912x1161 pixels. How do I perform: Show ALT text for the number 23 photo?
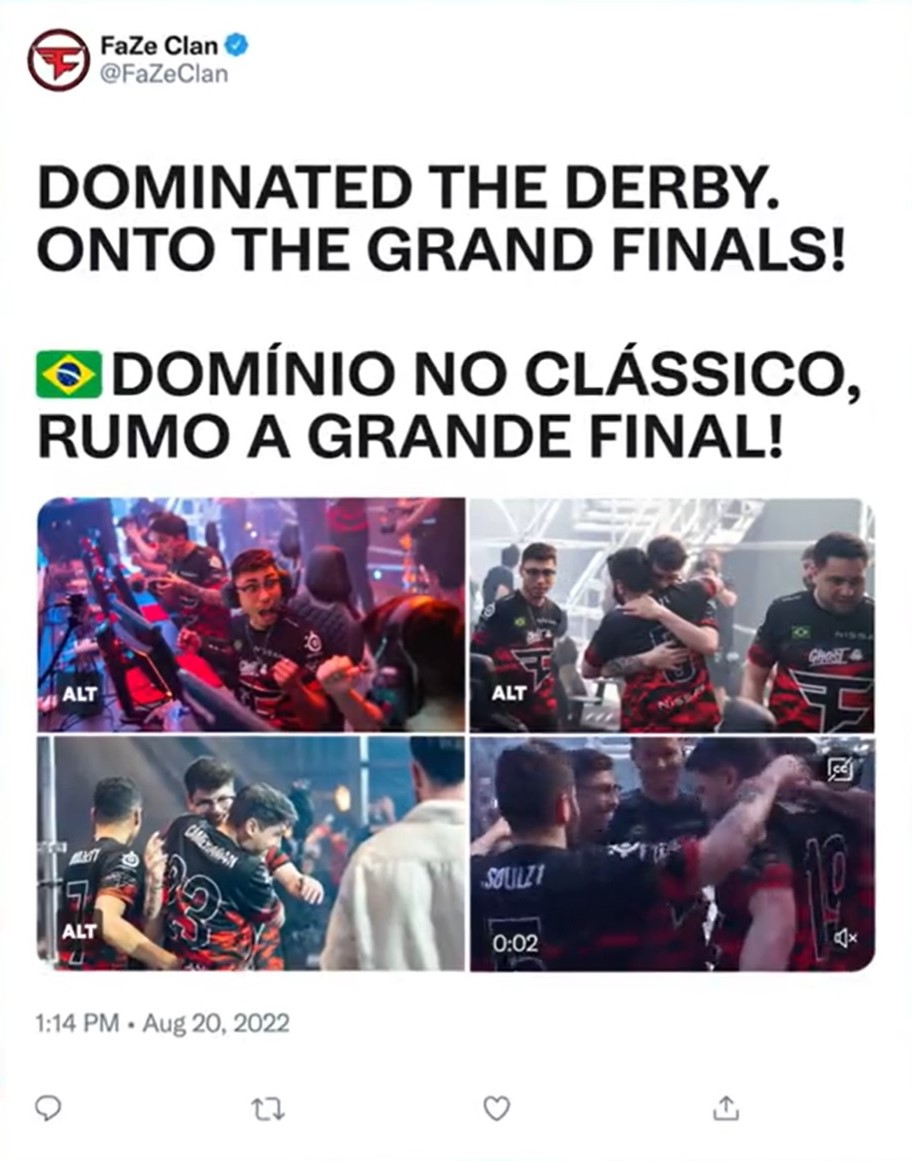80,931
